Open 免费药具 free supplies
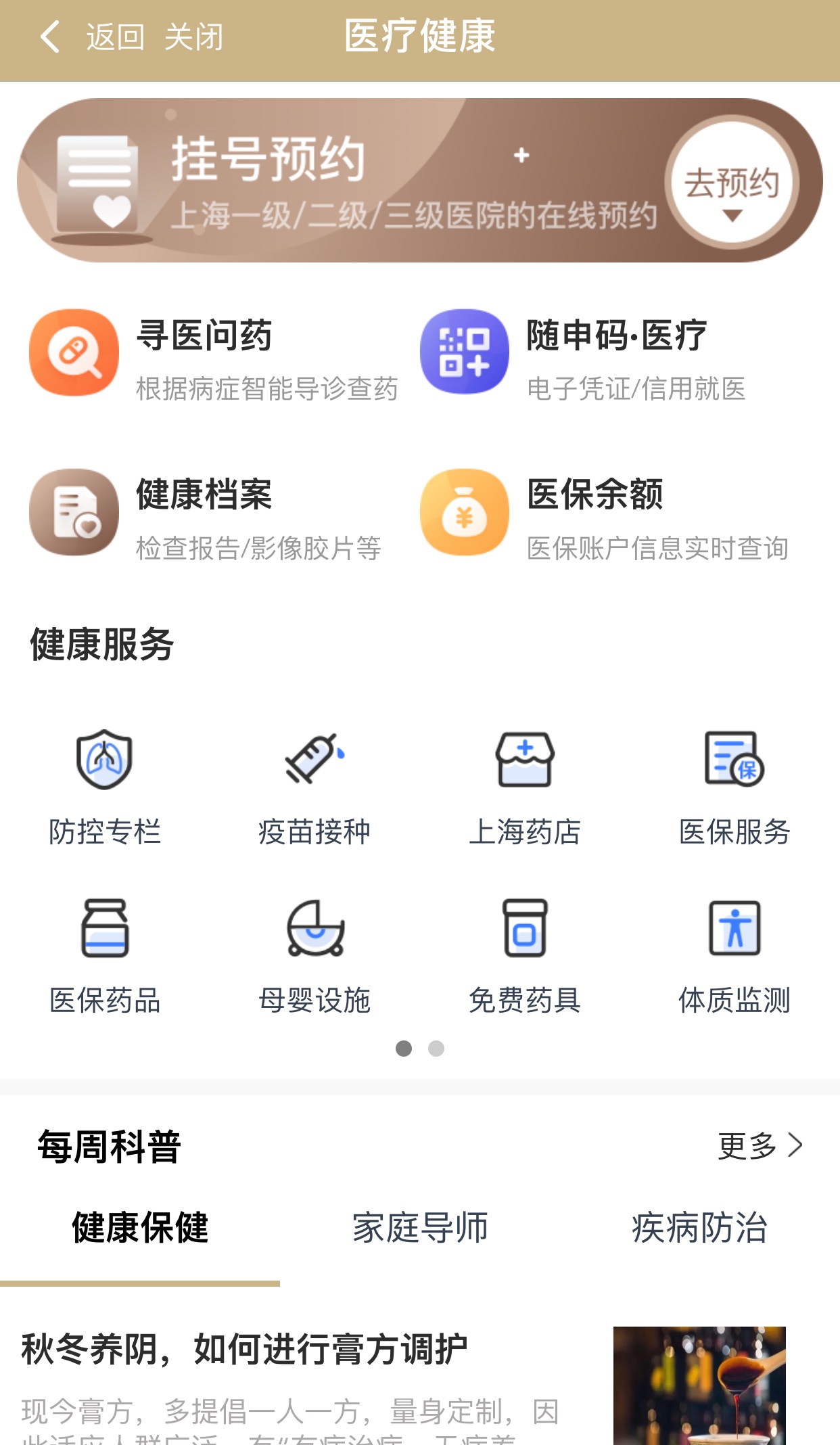Screen dimensions: 840x1445 (525, 955)
